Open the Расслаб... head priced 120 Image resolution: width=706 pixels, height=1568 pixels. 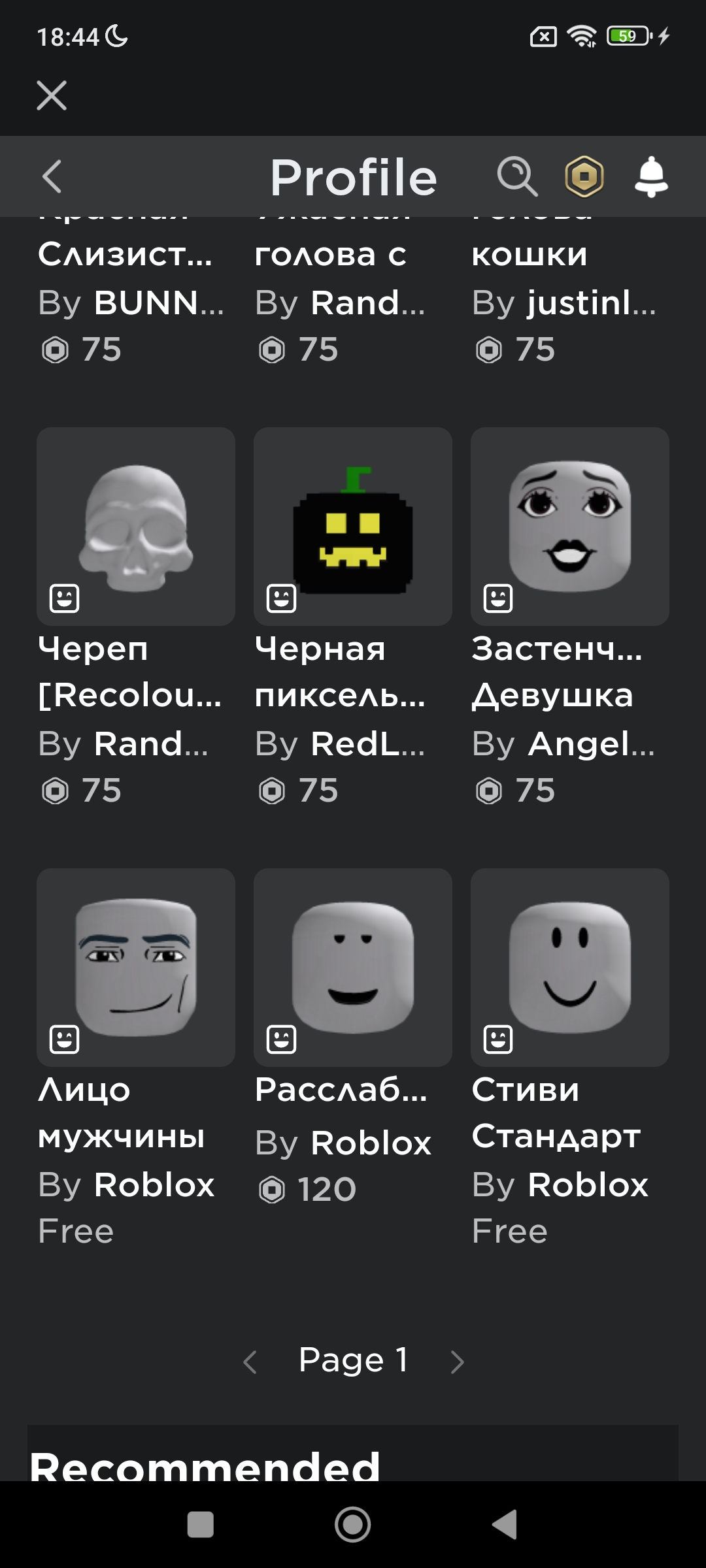click(x=353, y=968)
